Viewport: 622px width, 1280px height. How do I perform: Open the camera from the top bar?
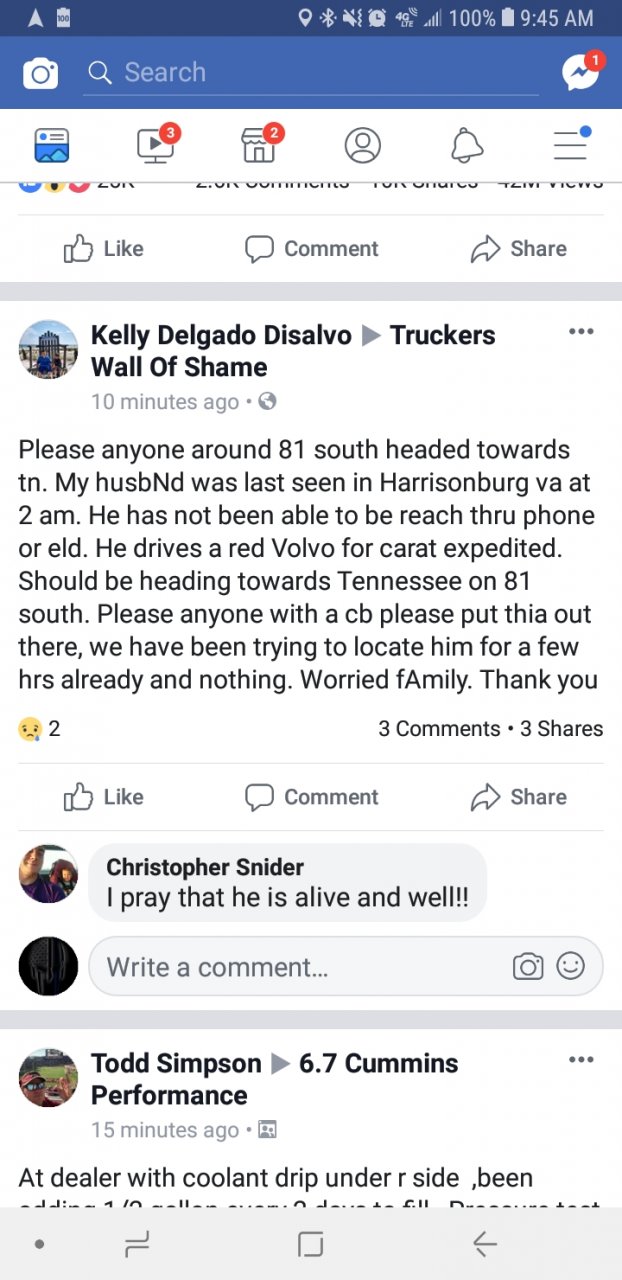click(x=41, y=73)
